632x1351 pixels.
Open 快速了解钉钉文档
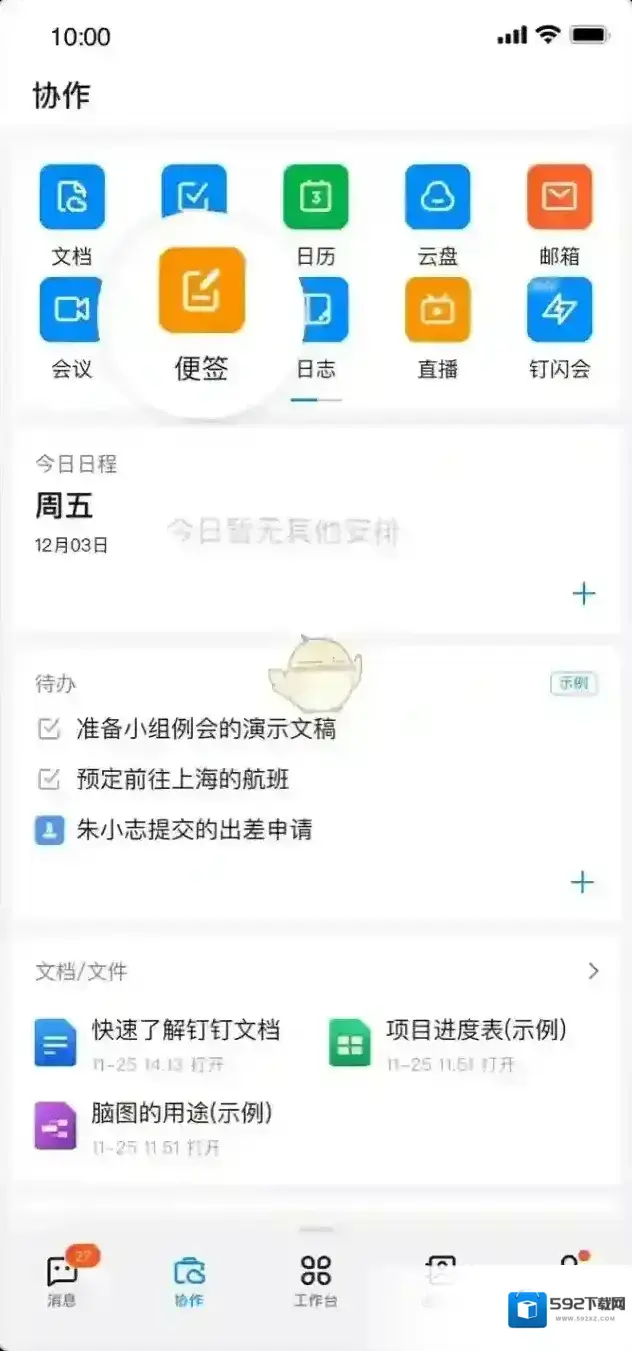(x=185, y=1030)
